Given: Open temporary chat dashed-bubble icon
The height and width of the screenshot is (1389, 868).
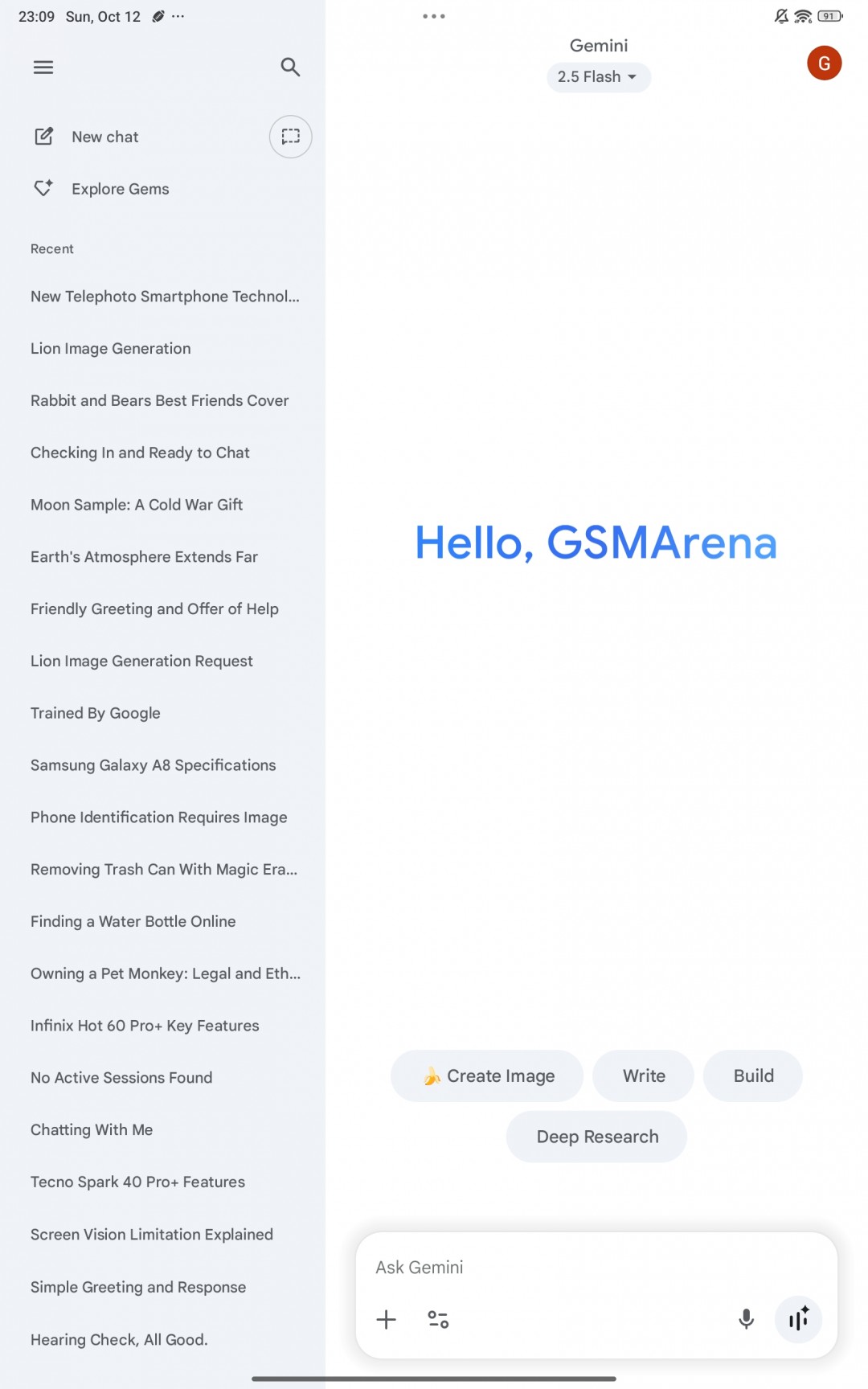Looking at the screenshot, I should 290,137.
